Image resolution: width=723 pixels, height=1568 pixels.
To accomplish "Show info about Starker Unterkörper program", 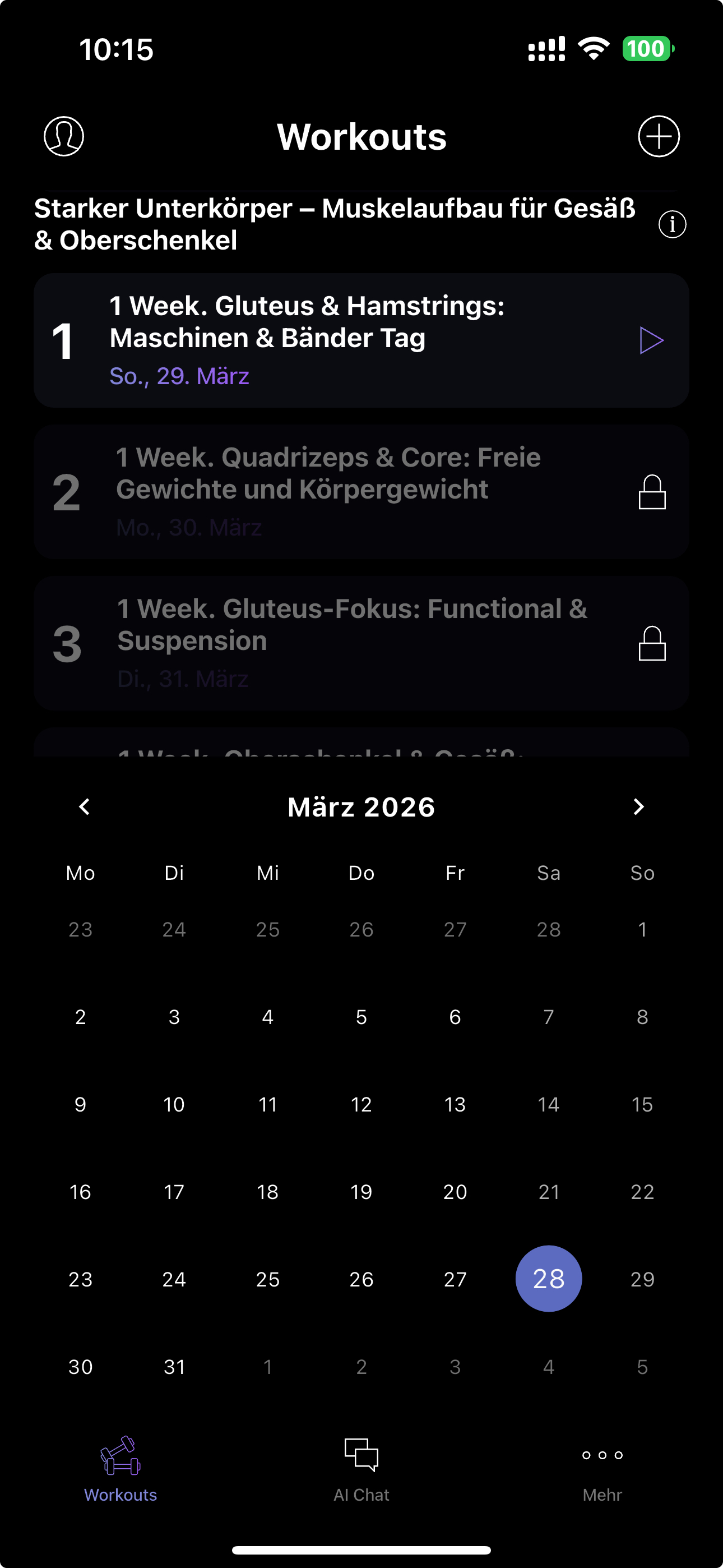I will pos(672,225).
